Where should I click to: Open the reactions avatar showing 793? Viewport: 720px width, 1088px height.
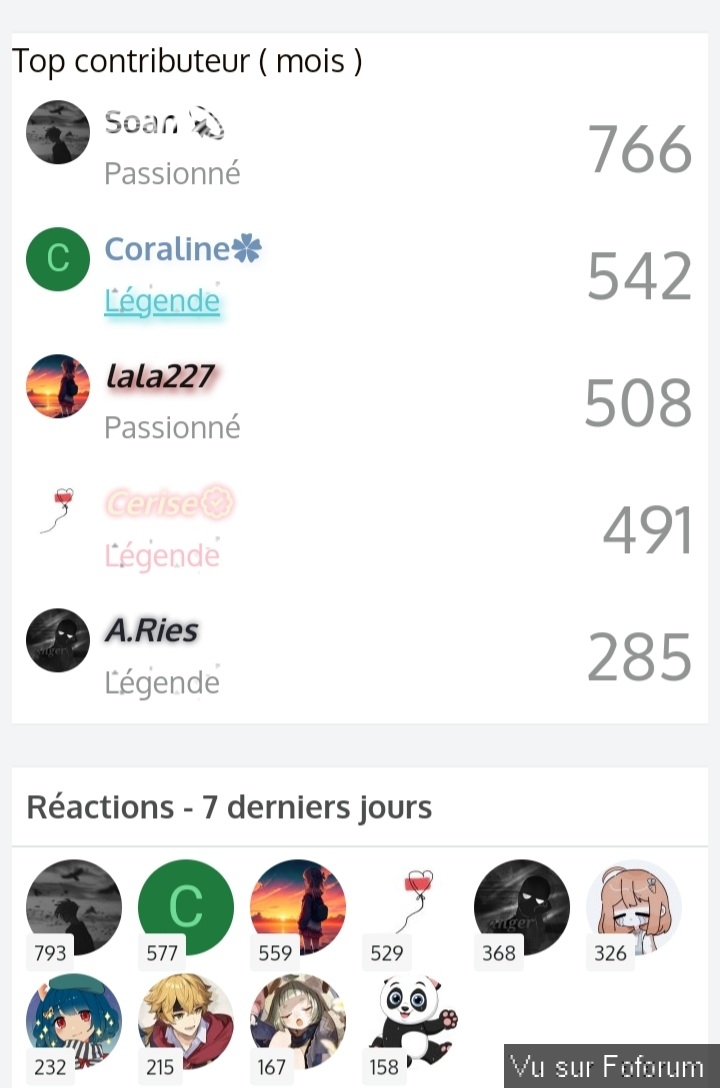[74, 906]
